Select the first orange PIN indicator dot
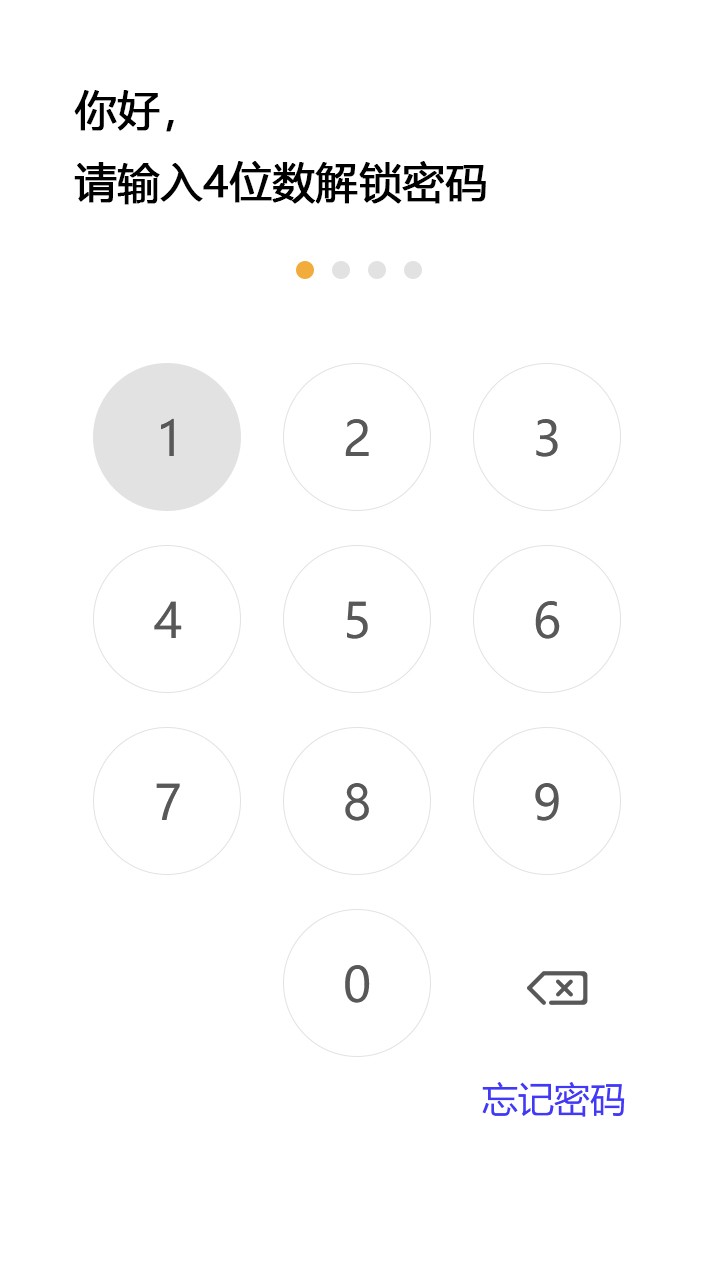This screenshot has height=1280, width=720. (x=305, y=268)
